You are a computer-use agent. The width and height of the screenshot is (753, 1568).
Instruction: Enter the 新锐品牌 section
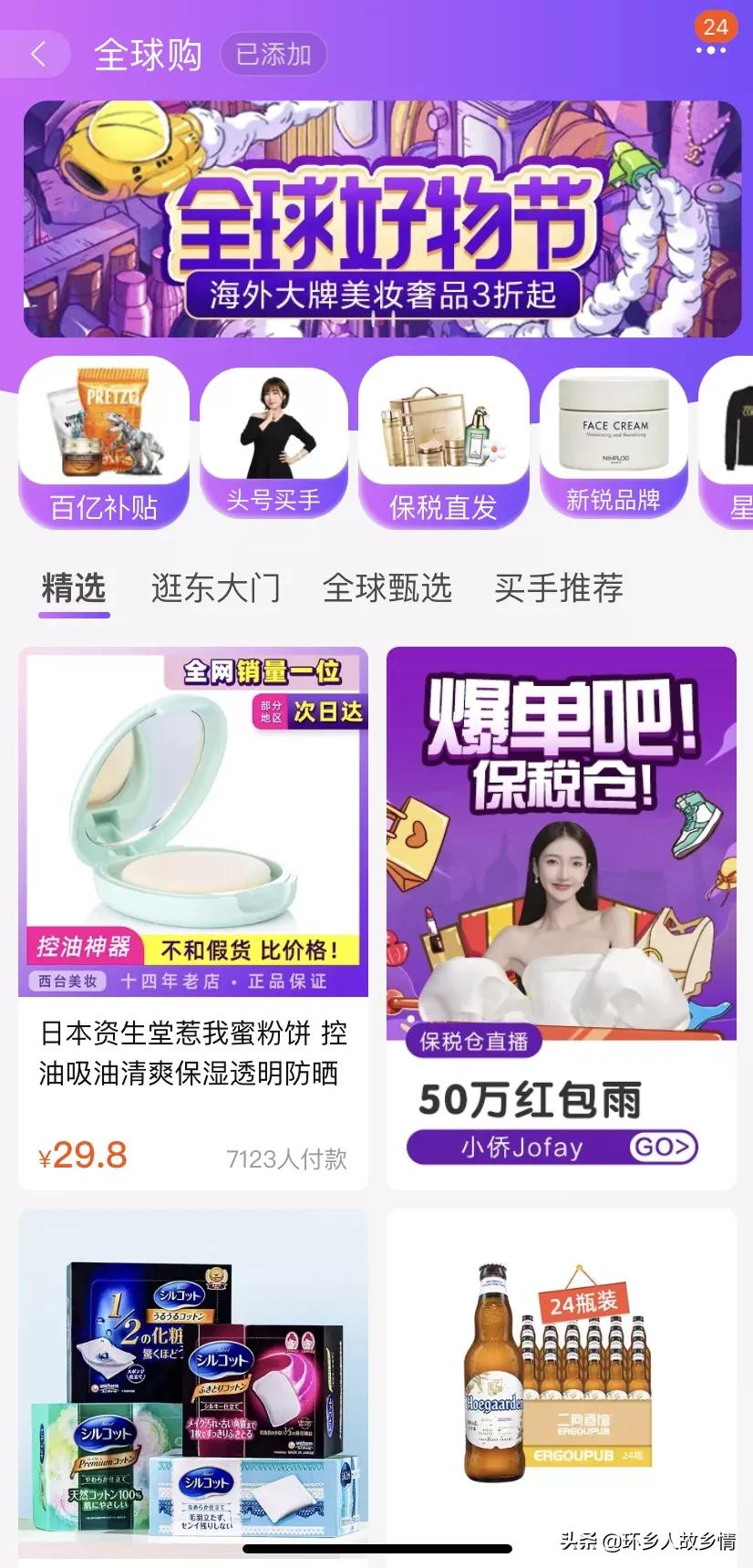pos(614,442)
